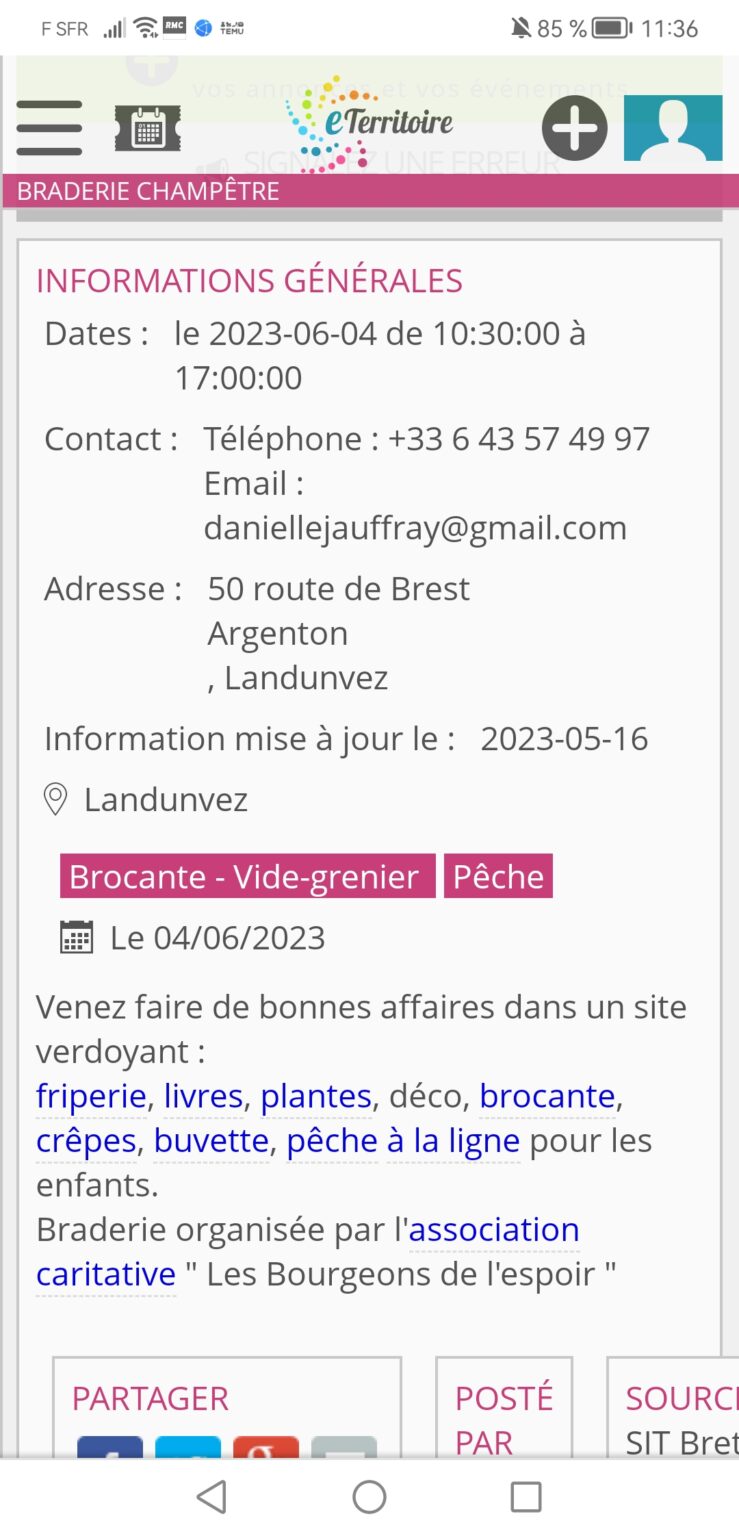Open the buvette link
Viewport: 739px width, 1536px height.
(x=211, y=1141)
